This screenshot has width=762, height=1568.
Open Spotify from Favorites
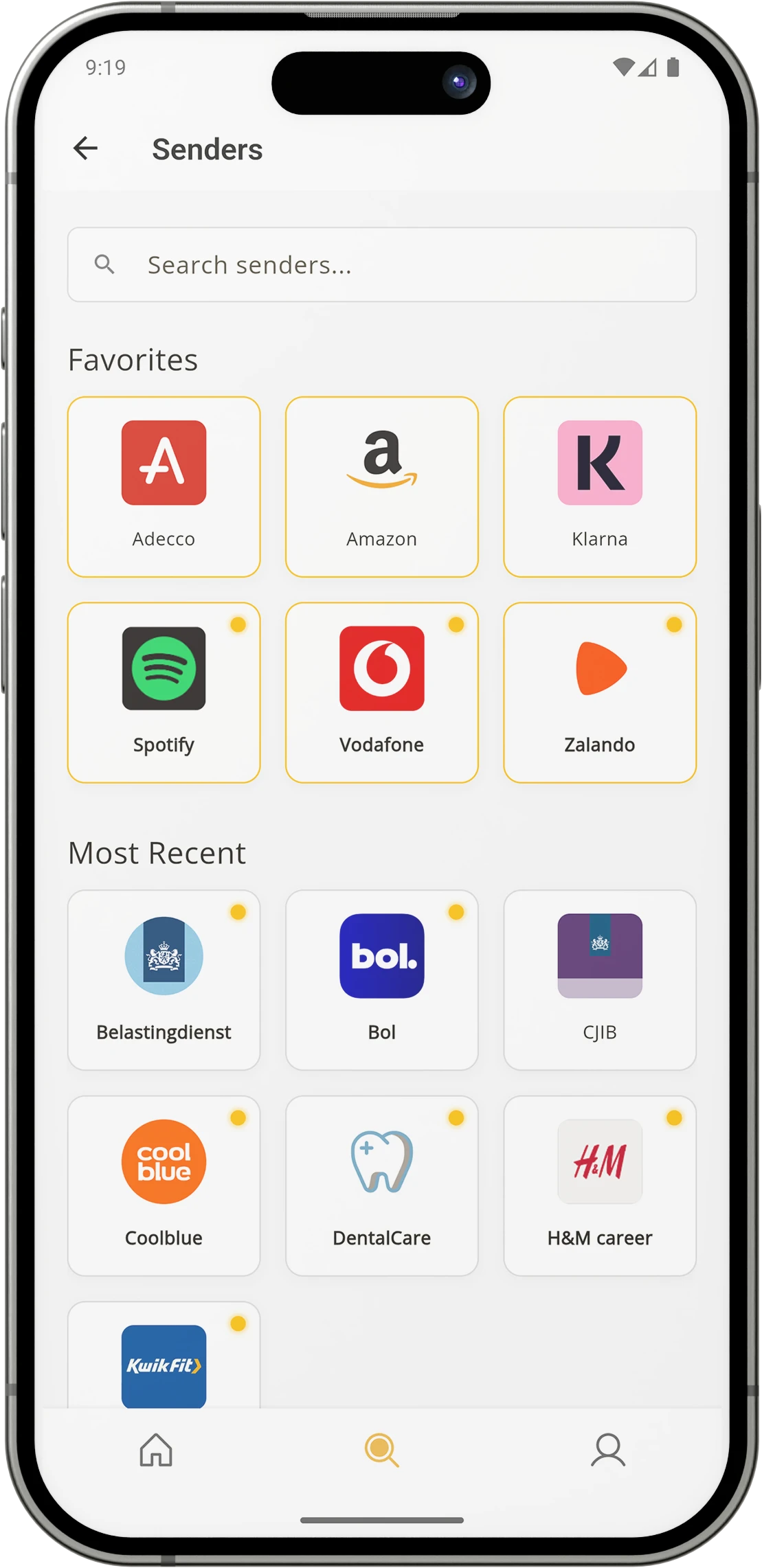164,692
